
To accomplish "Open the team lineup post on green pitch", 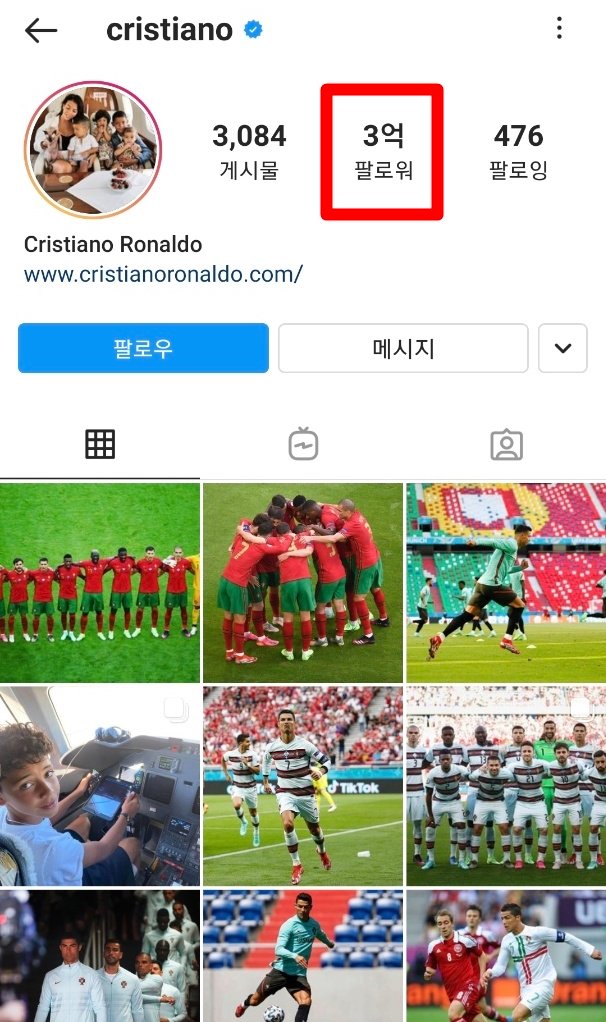I will tap(100, 583).
